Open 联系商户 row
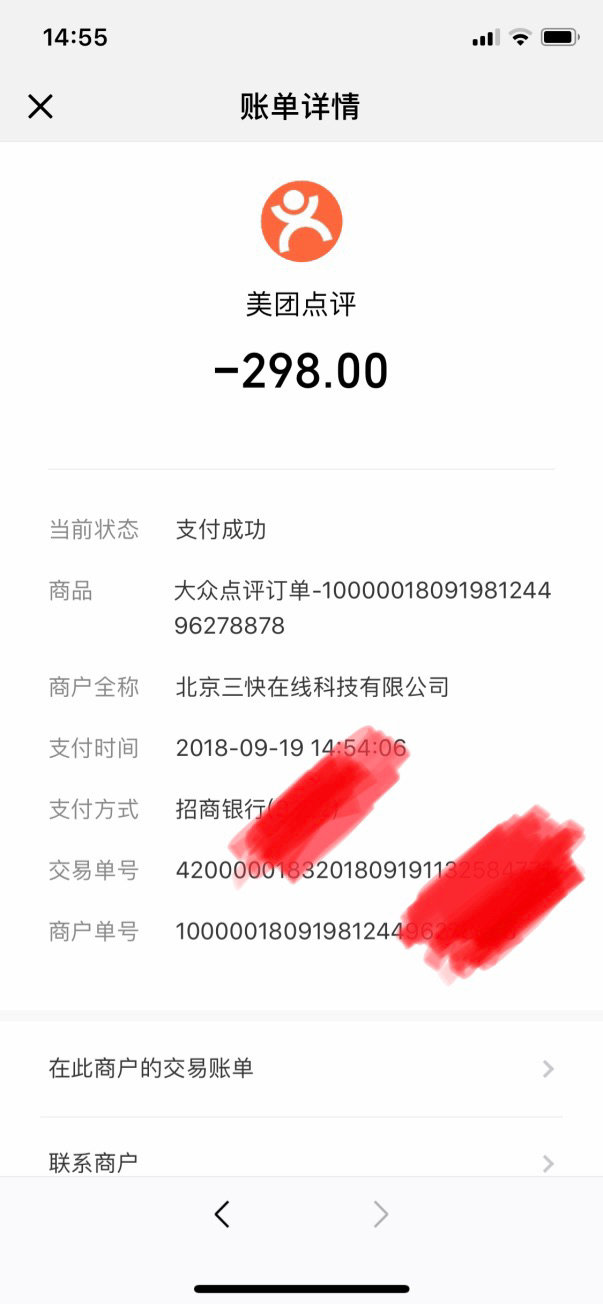This screenshot has height=1304, width=603. [x=300, y=1161]
